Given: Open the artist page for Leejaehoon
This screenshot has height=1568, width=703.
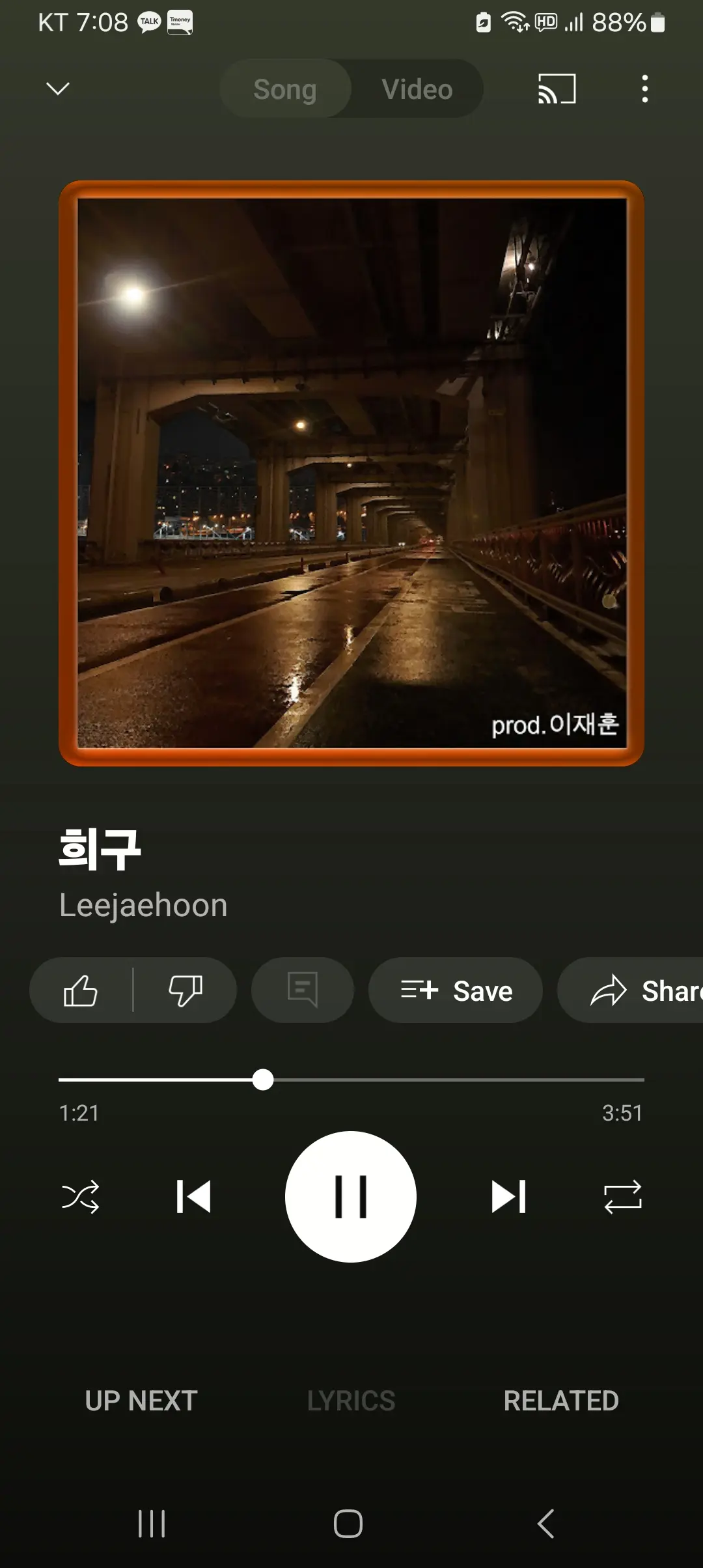Looking at the screenshot, I should tap(143, 904).
